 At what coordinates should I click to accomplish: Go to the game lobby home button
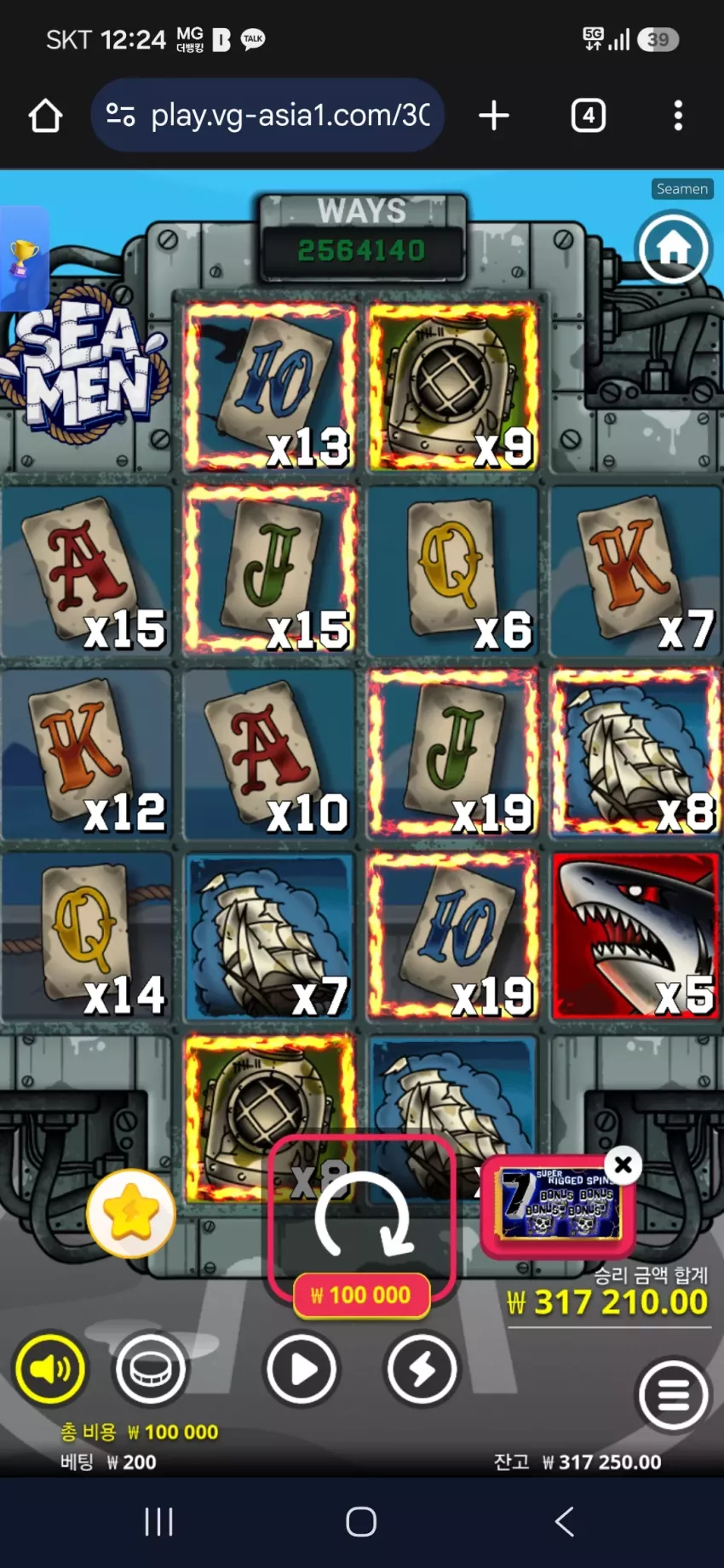point(674,249)
